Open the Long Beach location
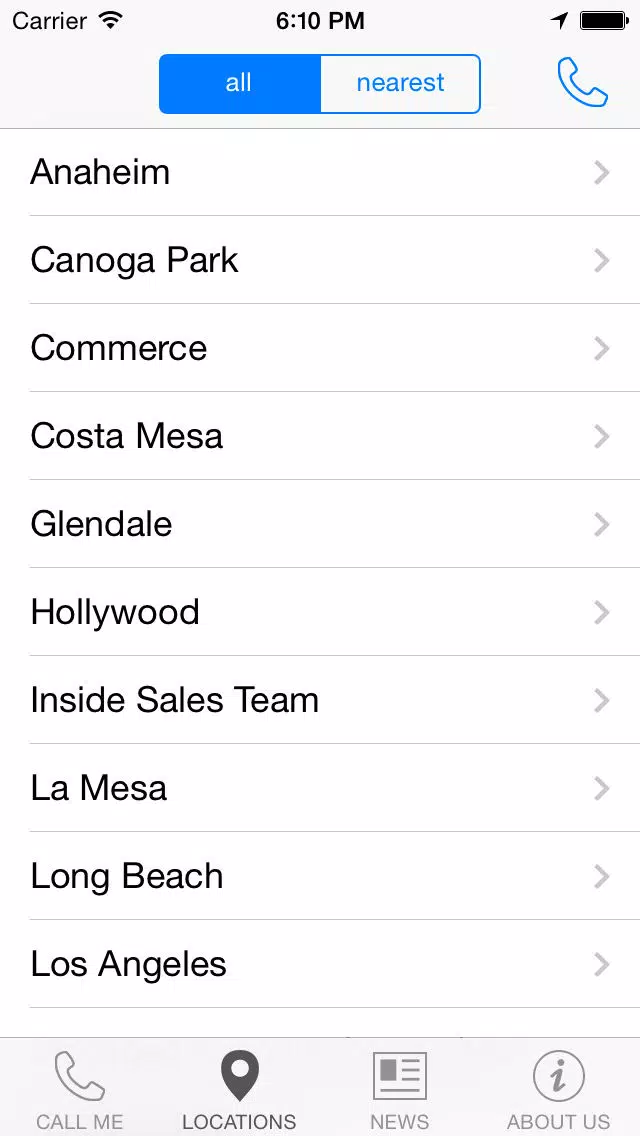 (x=320, y=876)
